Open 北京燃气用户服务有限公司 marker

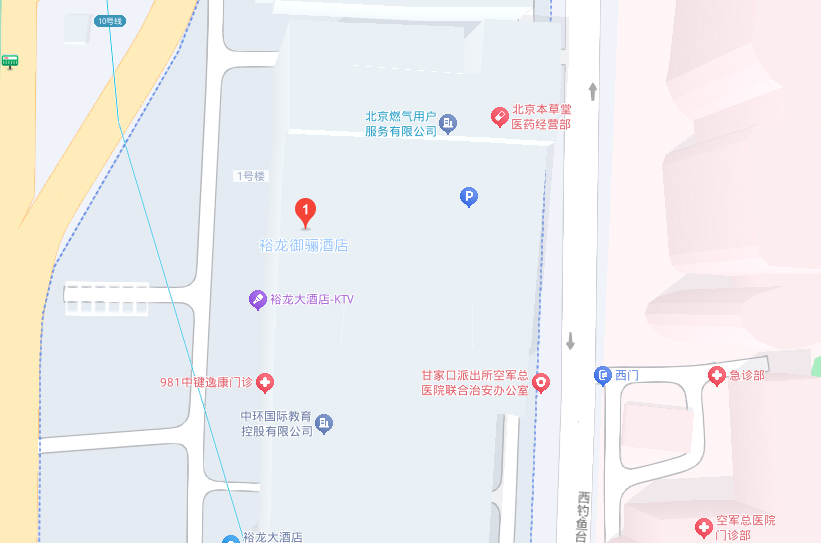tap(449, 123)
